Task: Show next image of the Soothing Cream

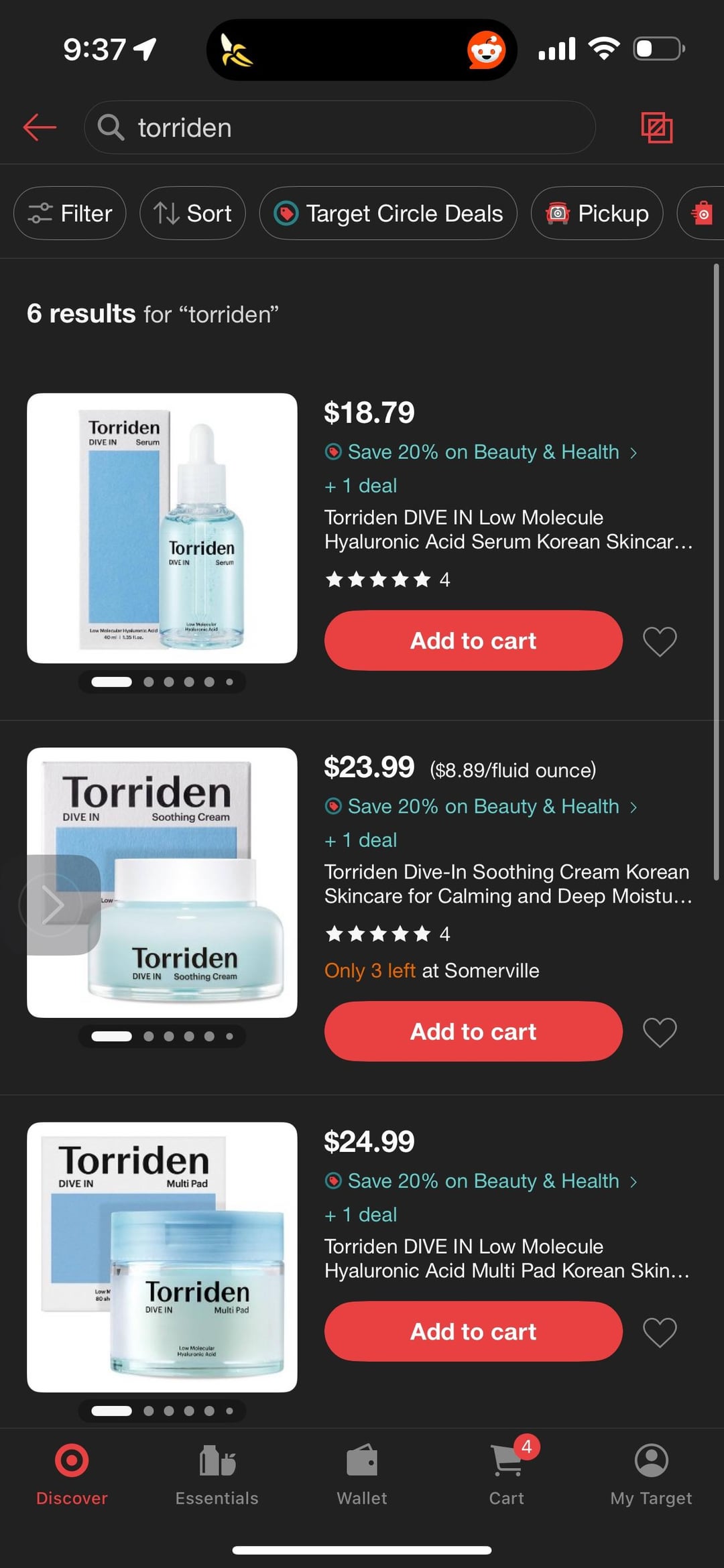Action: tap(54, 905)
